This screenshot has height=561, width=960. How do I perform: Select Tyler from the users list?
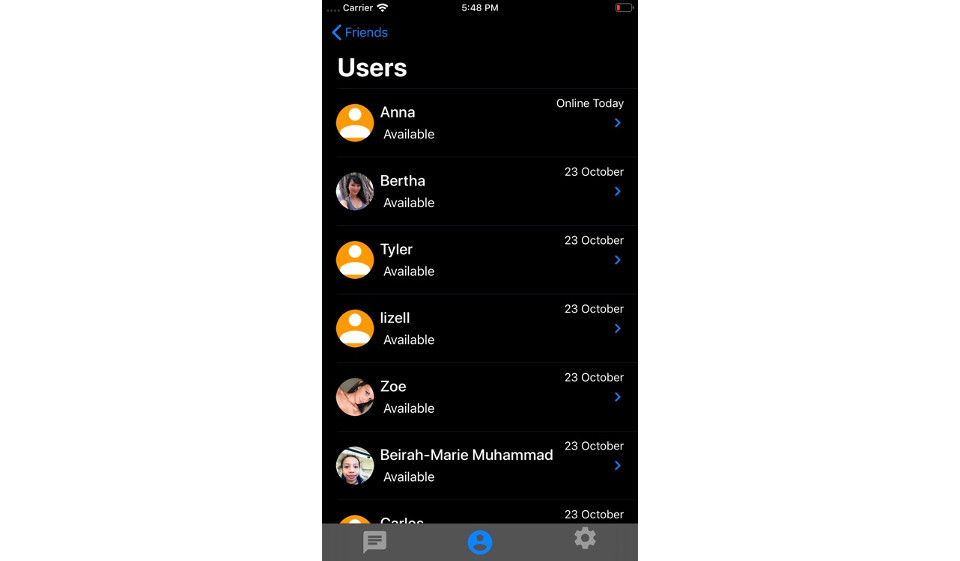(x=479, y=260)
